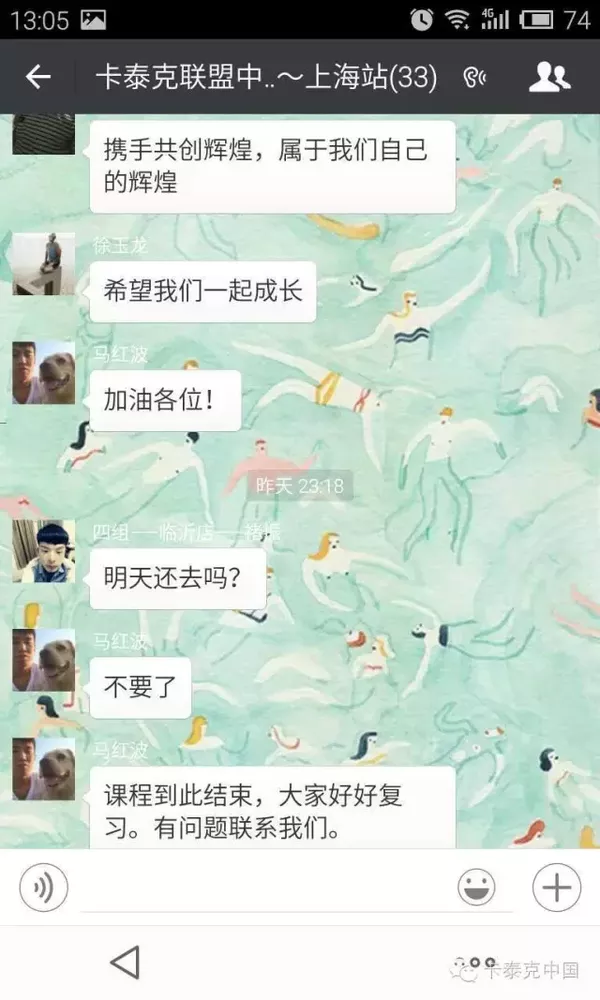Tap the system back triangle button

coord(124,962)
